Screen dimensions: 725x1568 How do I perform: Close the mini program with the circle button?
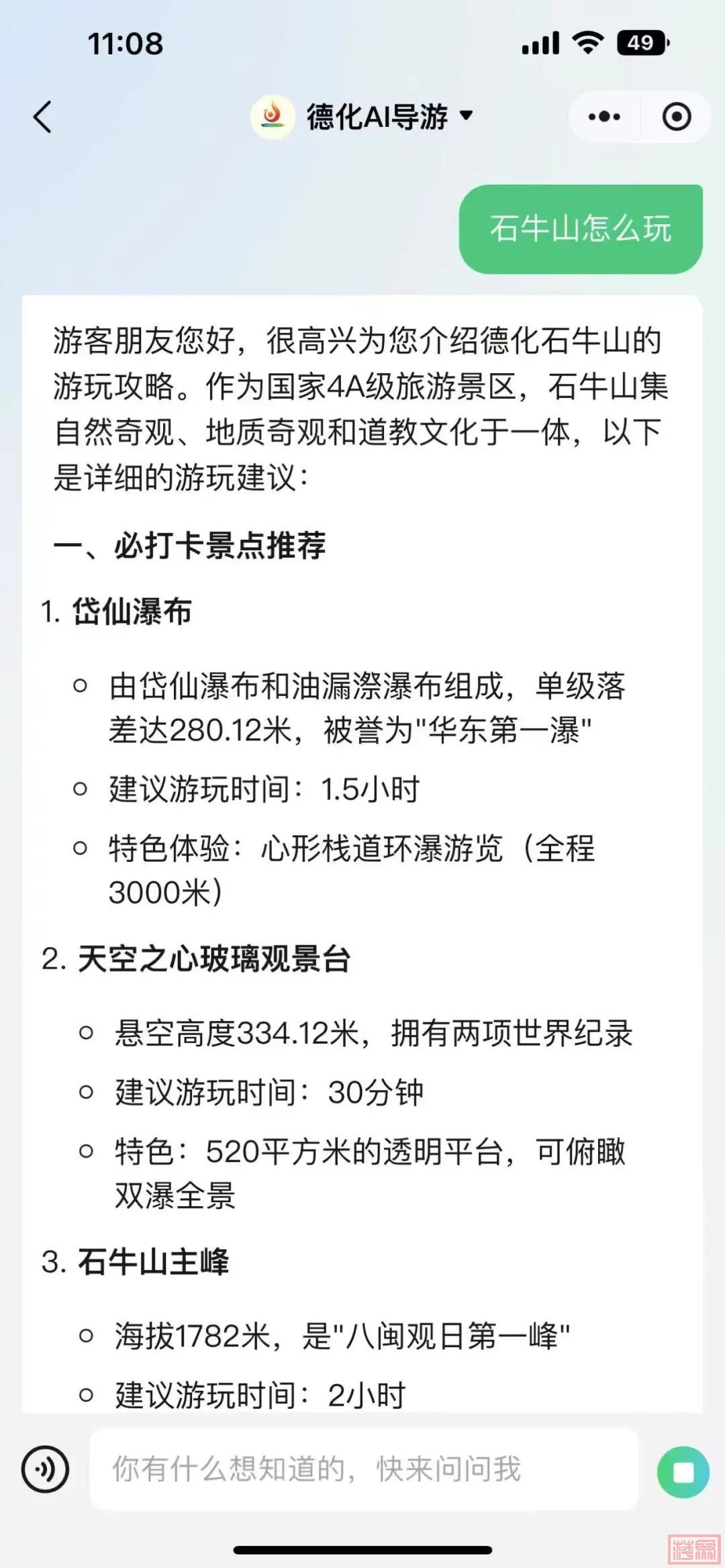tap(676, 117)
